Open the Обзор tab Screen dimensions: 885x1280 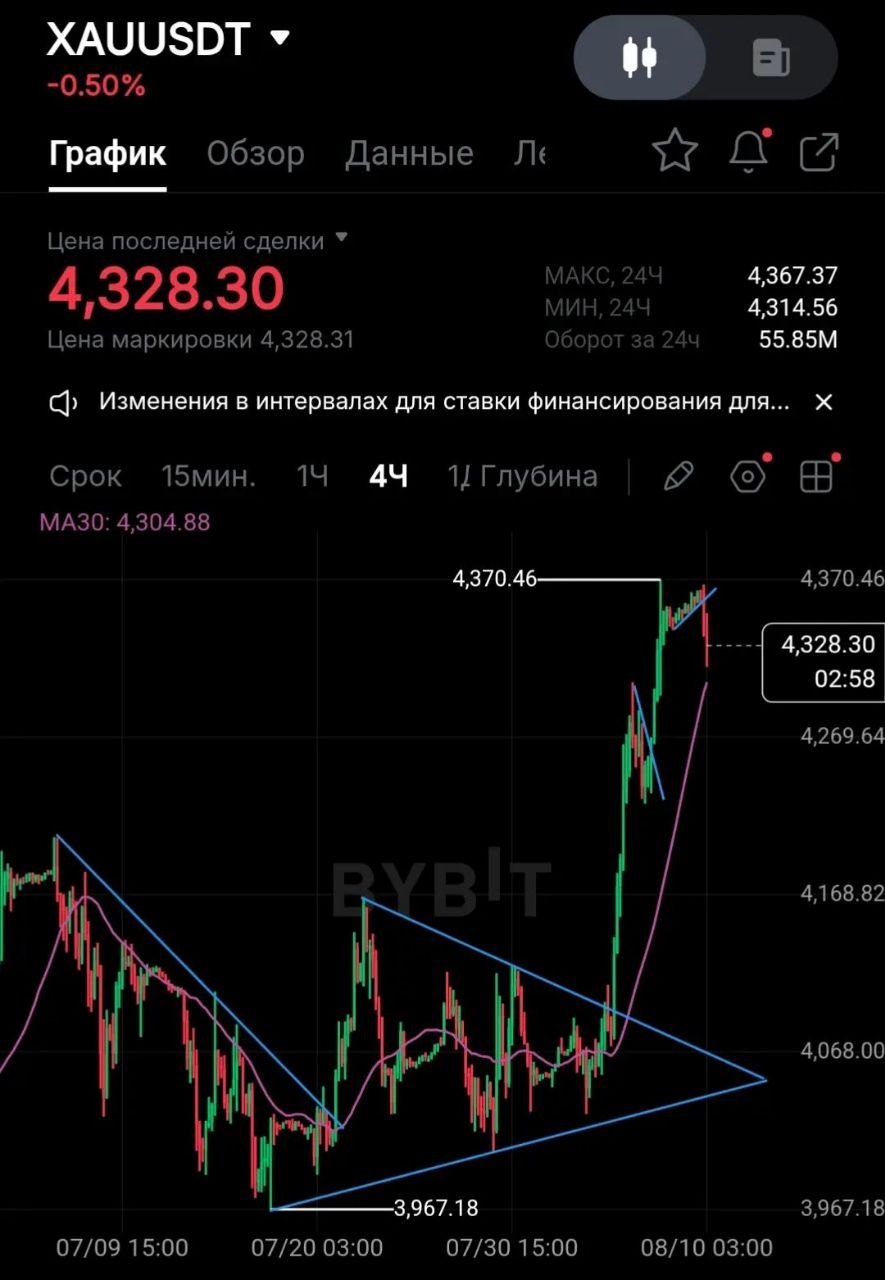tap(255, 153)
